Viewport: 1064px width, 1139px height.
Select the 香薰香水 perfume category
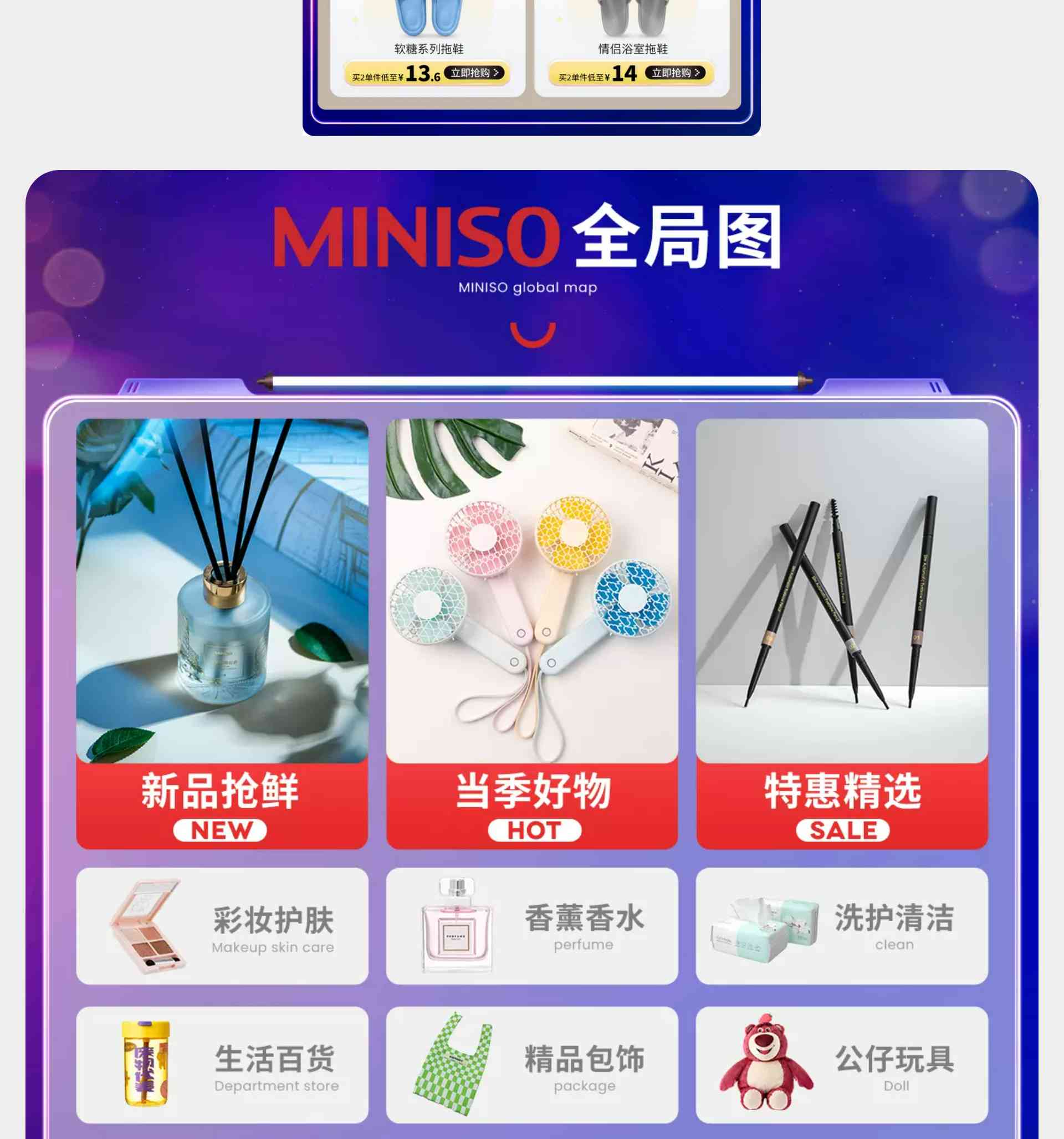pyautogui.click(x=532, y=926)
